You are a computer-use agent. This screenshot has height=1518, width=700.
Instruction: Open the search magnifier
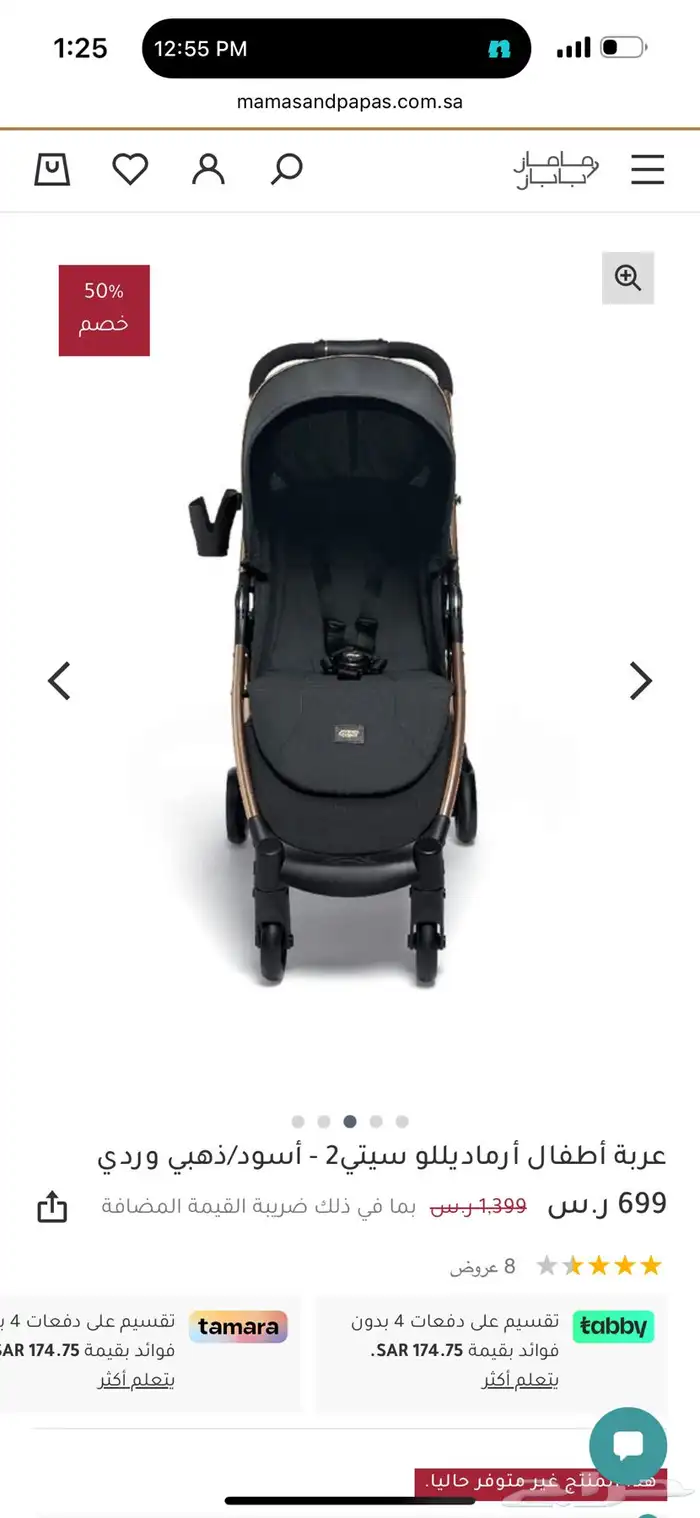[286, 169]
